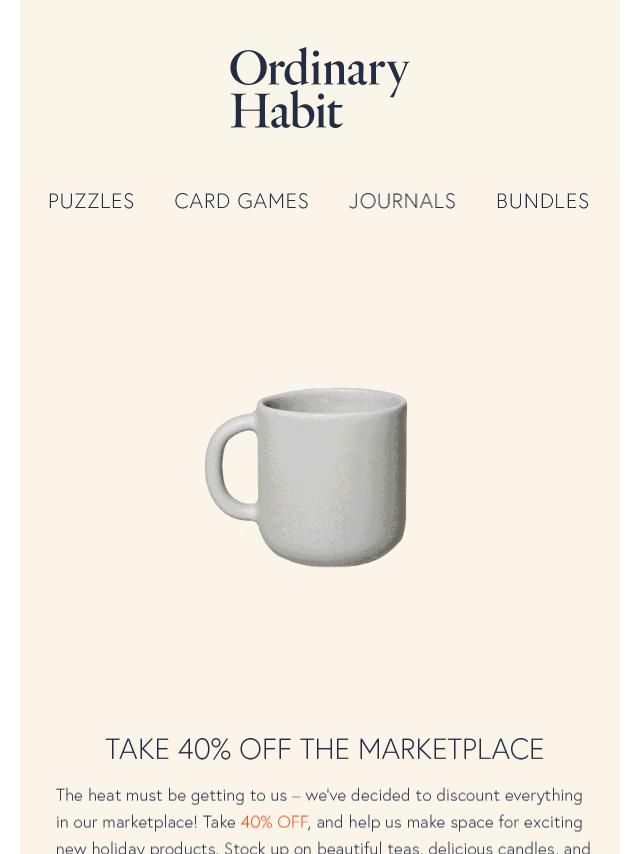View the BUNDLES page
The width and height of the screenshot is (640, 854).
tap(542, 201)
